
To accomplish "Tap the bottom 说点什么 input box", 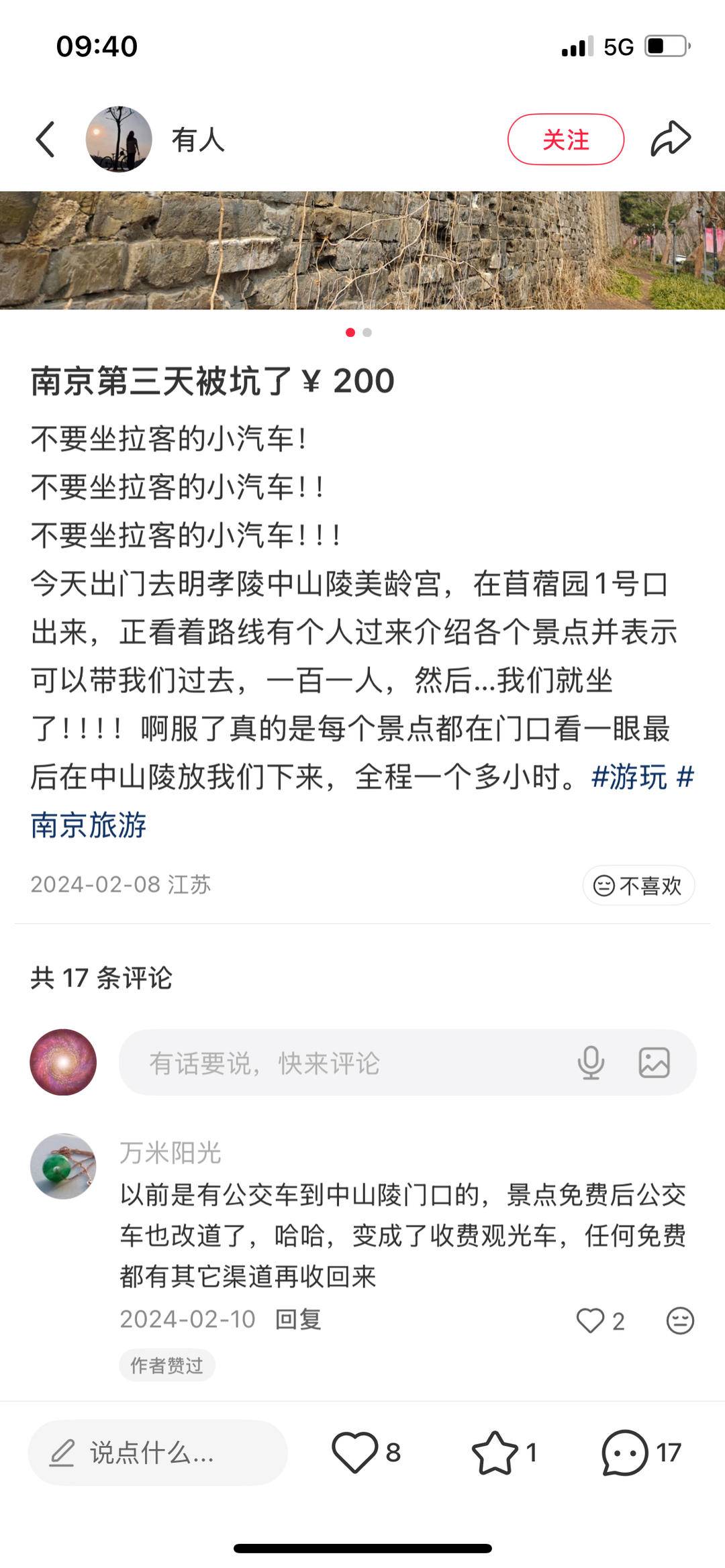I will [x=158, y=1453].
